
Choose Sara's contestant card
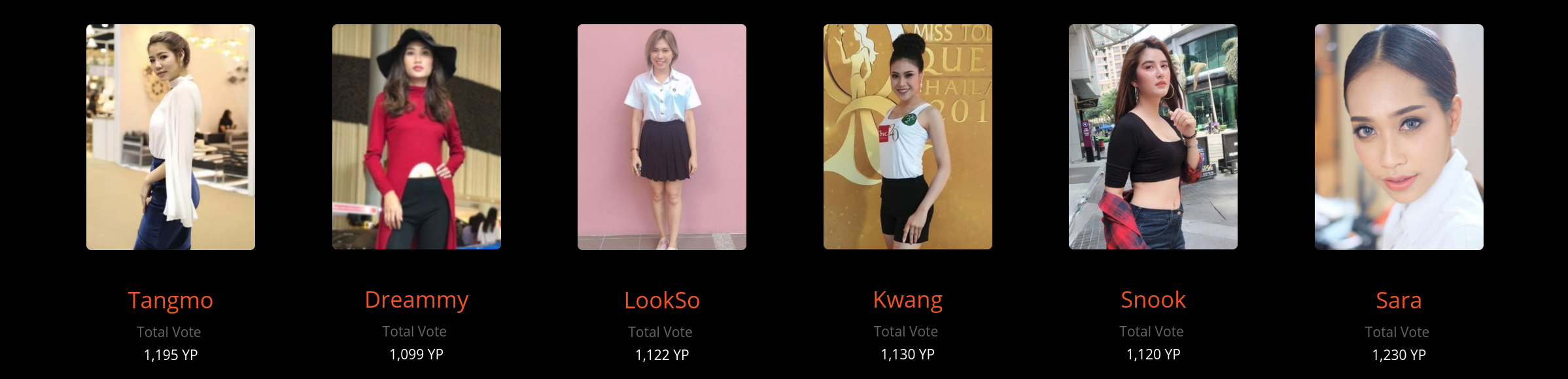pyautogui.click(x=1399, y=137)
